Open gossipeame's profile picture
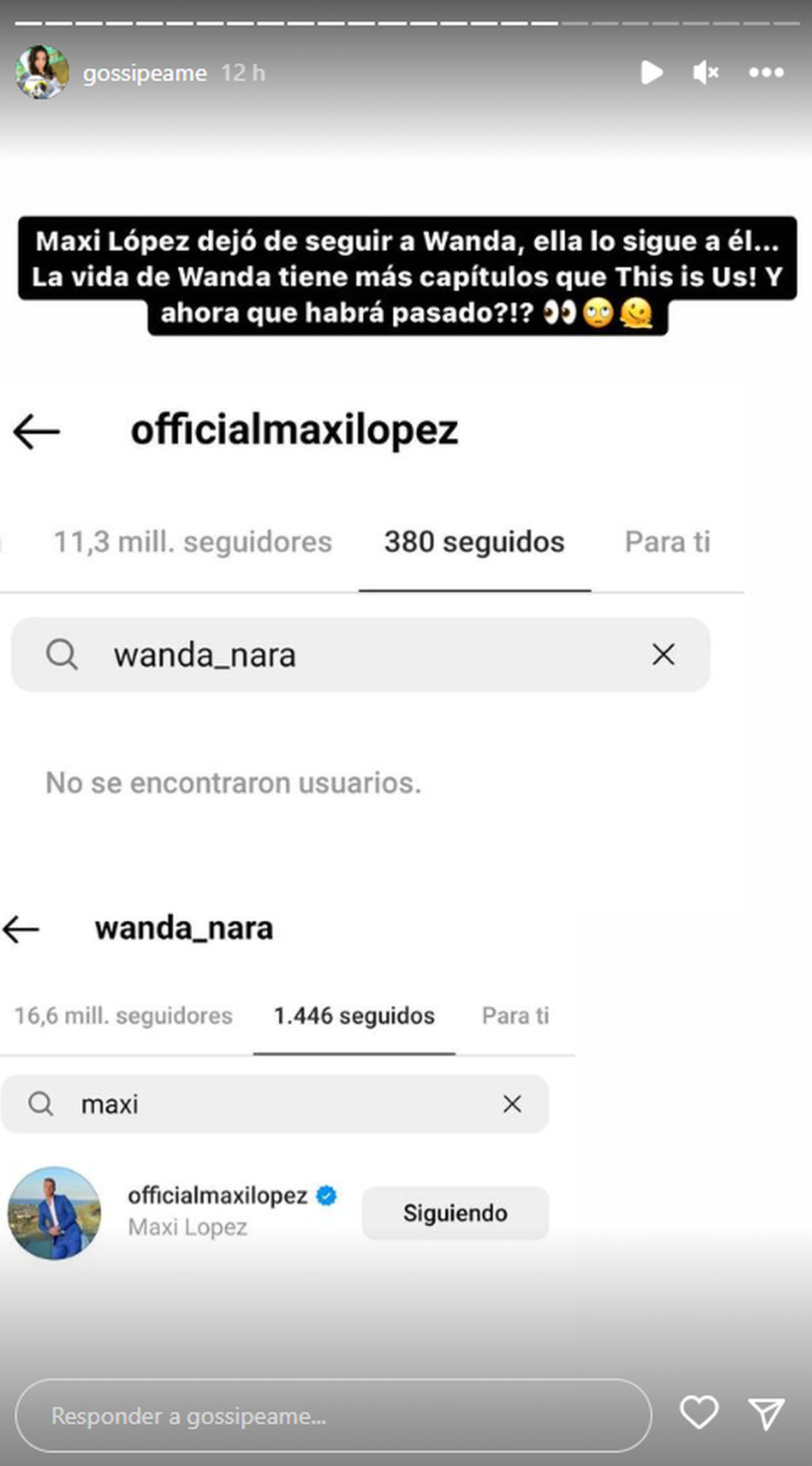This screenshot has height=1466, width=812. click(43, 73)
